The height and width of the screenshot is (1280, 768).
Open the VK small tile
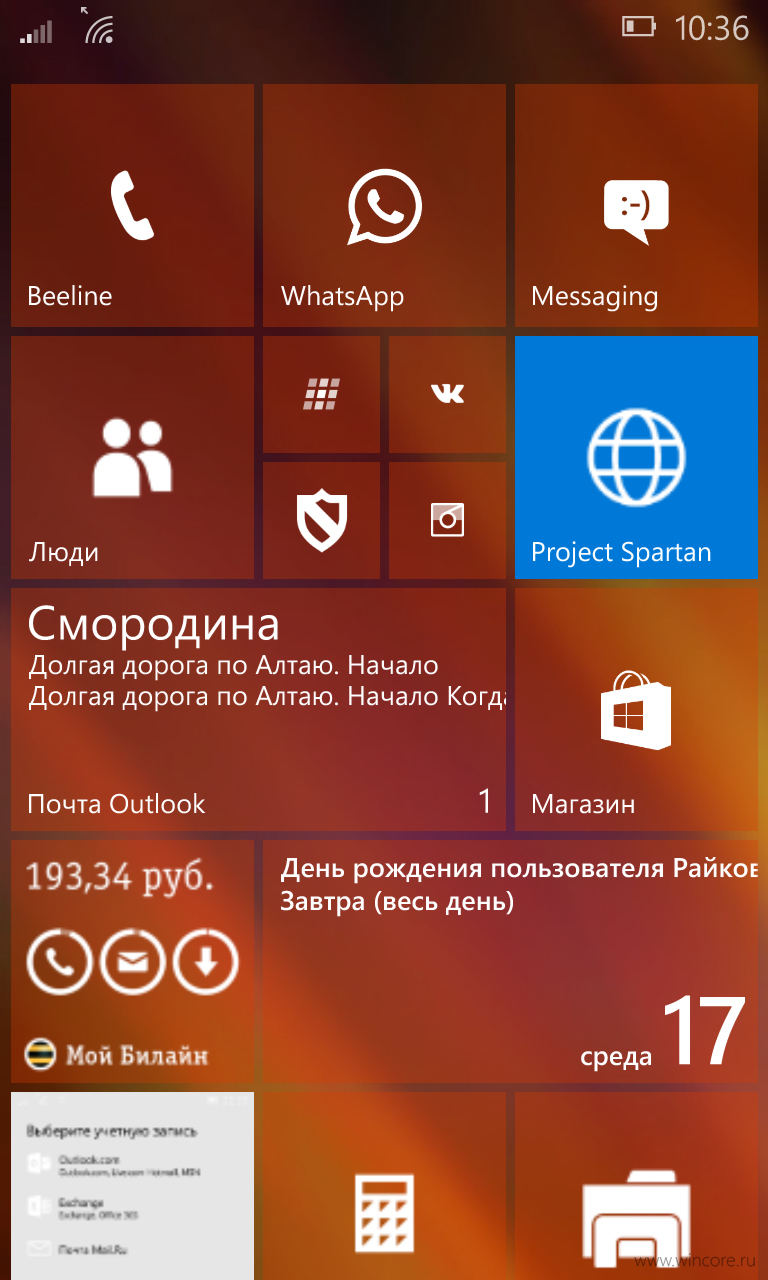(x=447, y=394)
